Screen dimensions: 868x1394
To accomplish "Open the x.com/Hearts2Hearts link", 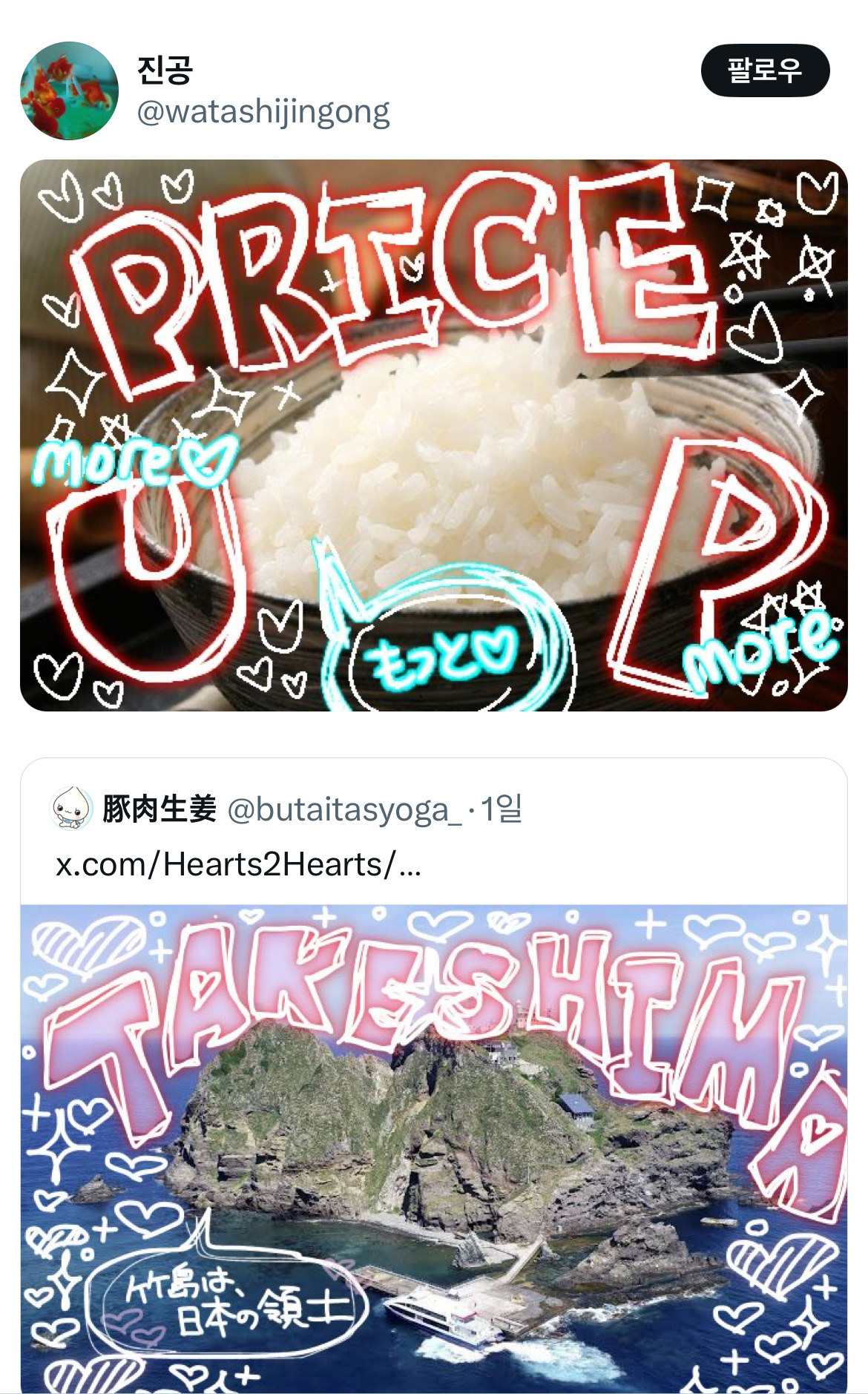I will (x=238, y=864).
